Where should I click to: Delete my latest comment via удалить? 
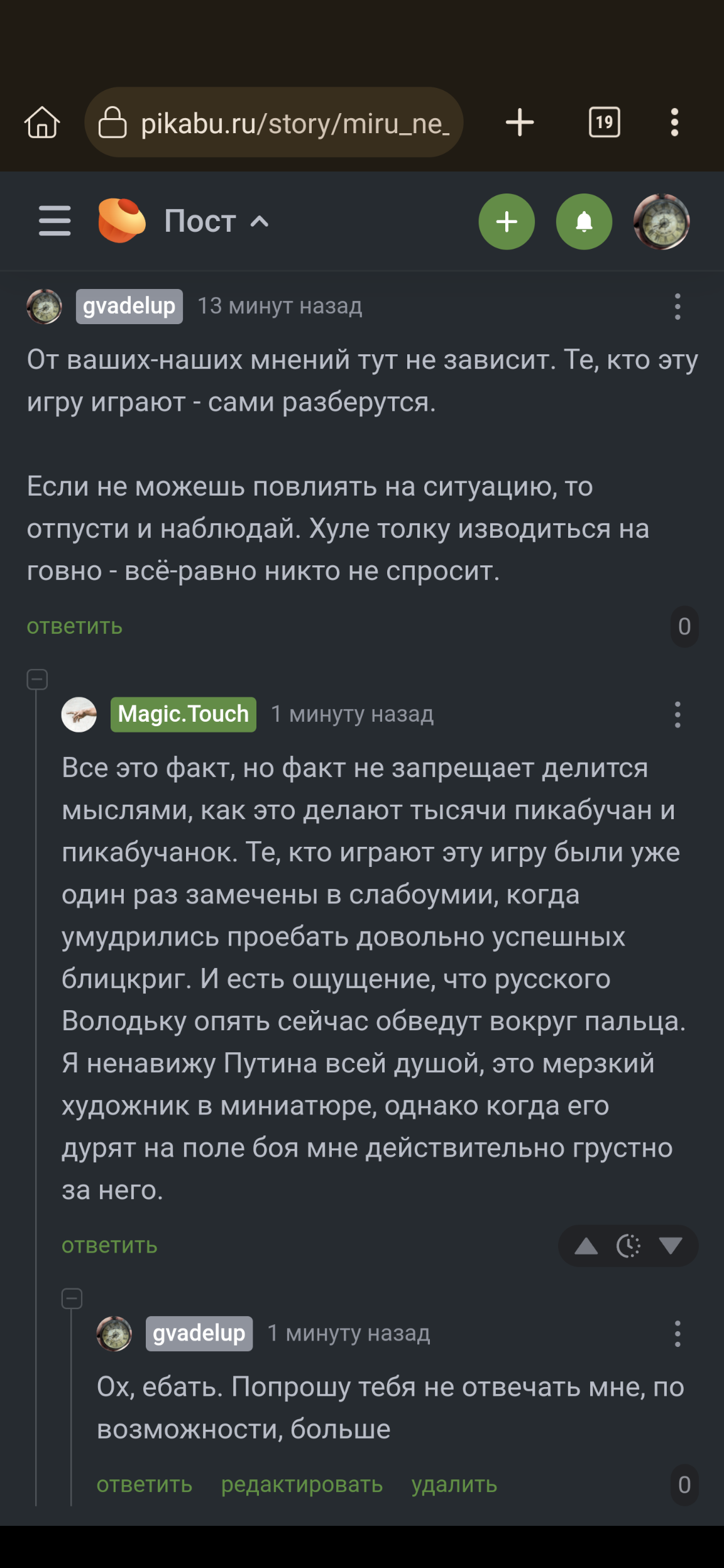(454, 1484)
